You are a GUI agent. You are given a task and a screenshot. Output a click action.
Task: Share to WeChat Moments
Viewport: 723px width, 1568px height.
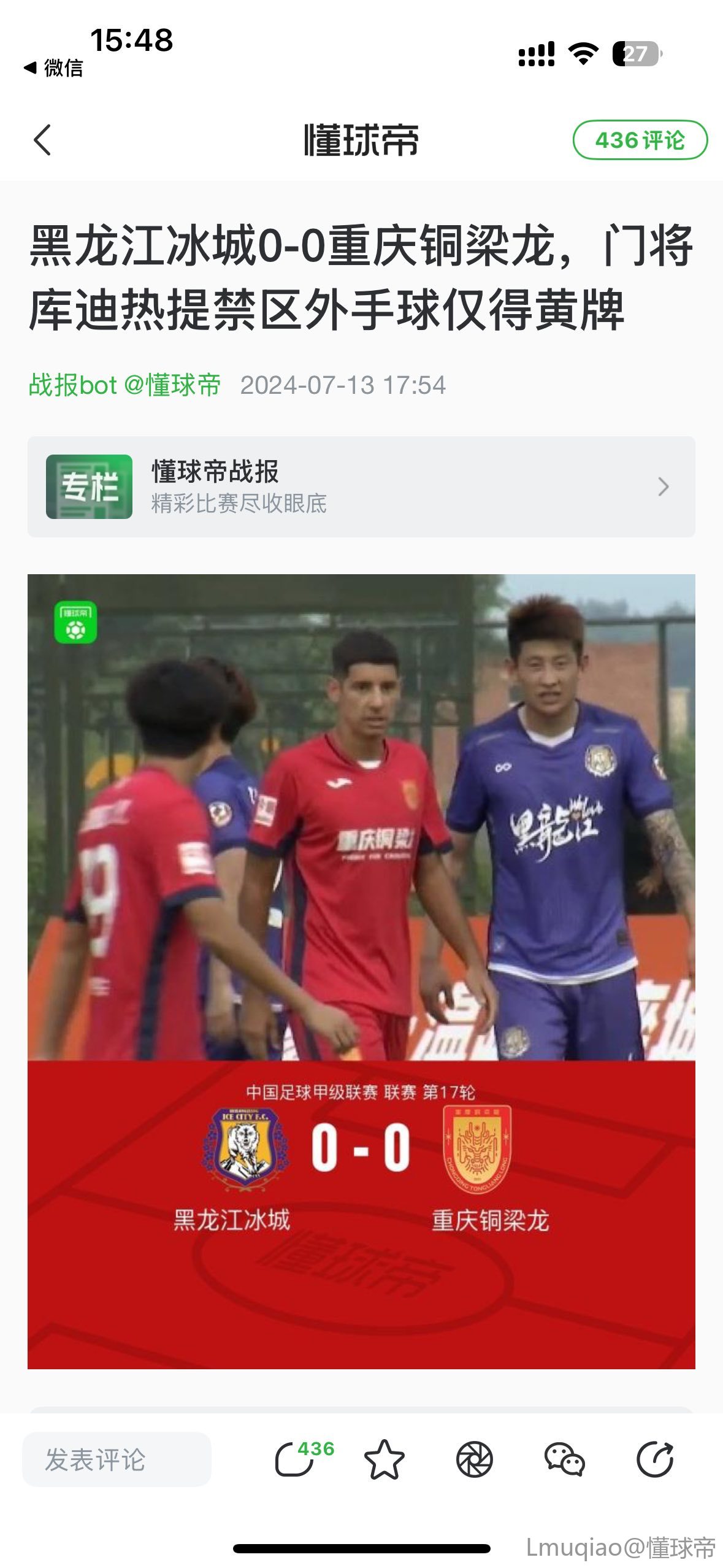click(475, 1459)
